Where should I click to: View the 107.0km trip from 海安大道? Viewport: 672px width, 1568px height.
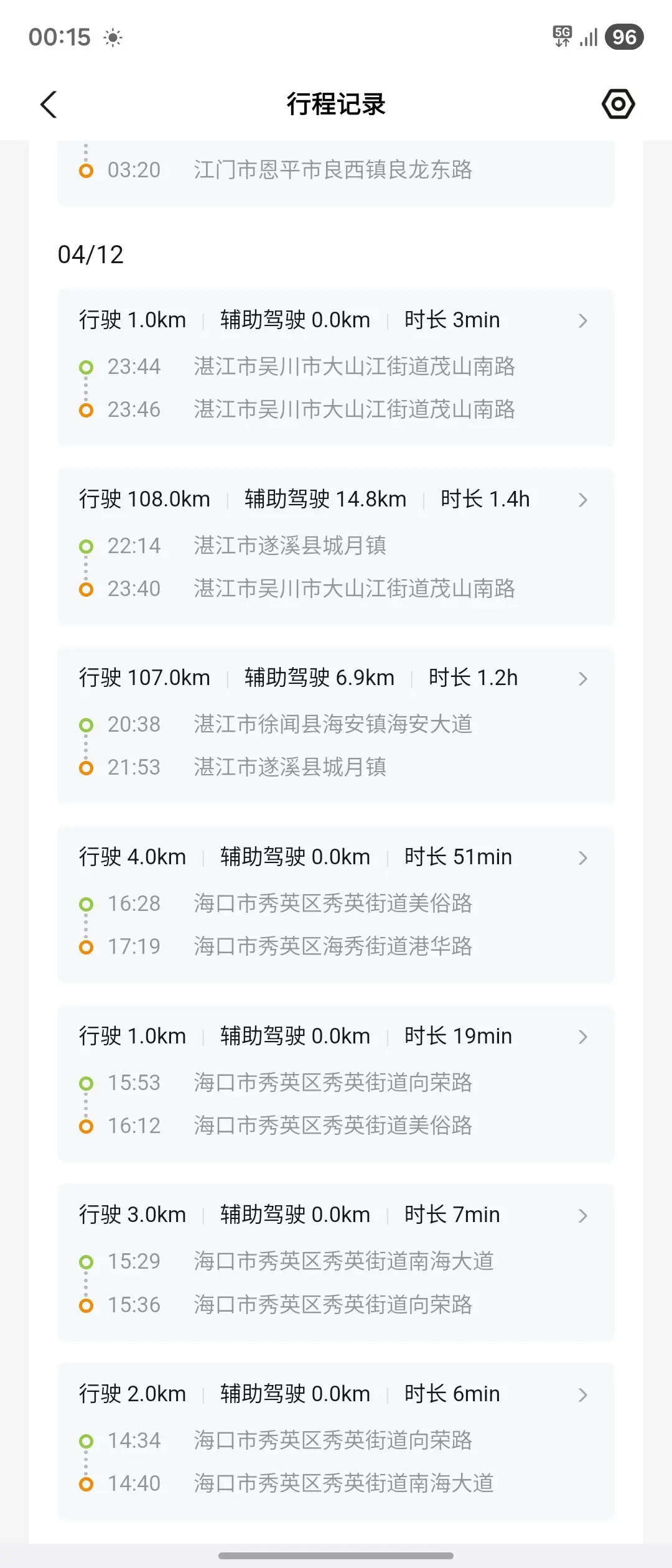(336, 725)
